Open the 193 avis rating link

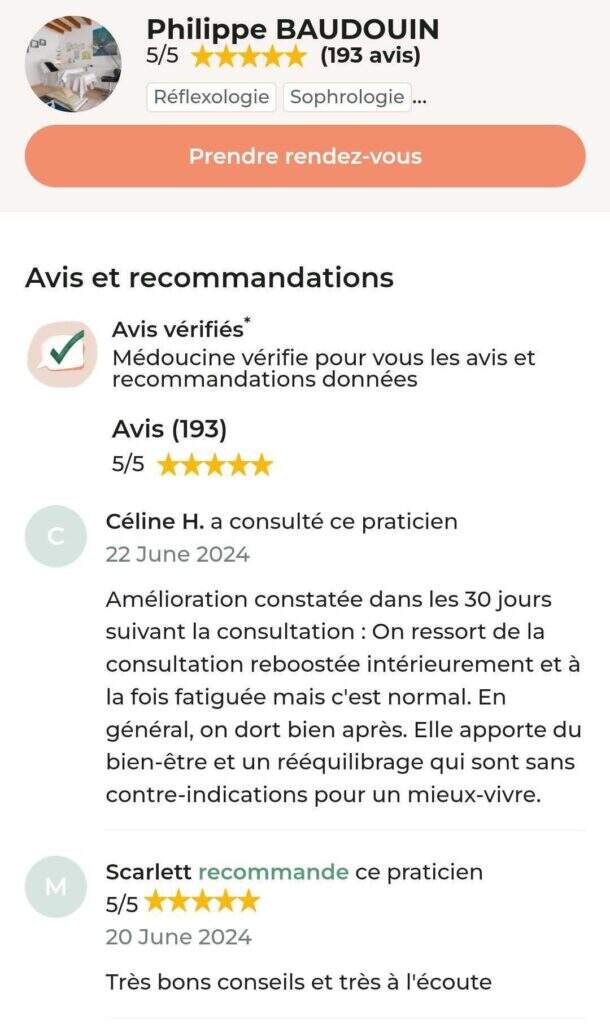coord(370,56)
